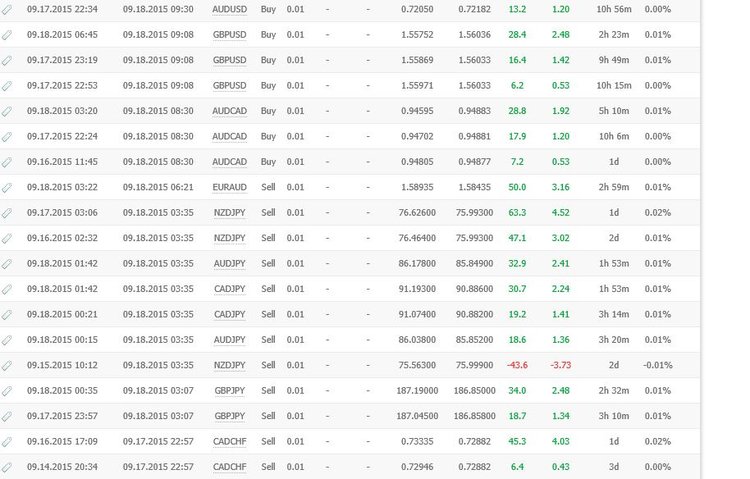750x479 pixels.
Task: Tap the tag icon on the EURAUD trade
Action: tap(8, 187)
